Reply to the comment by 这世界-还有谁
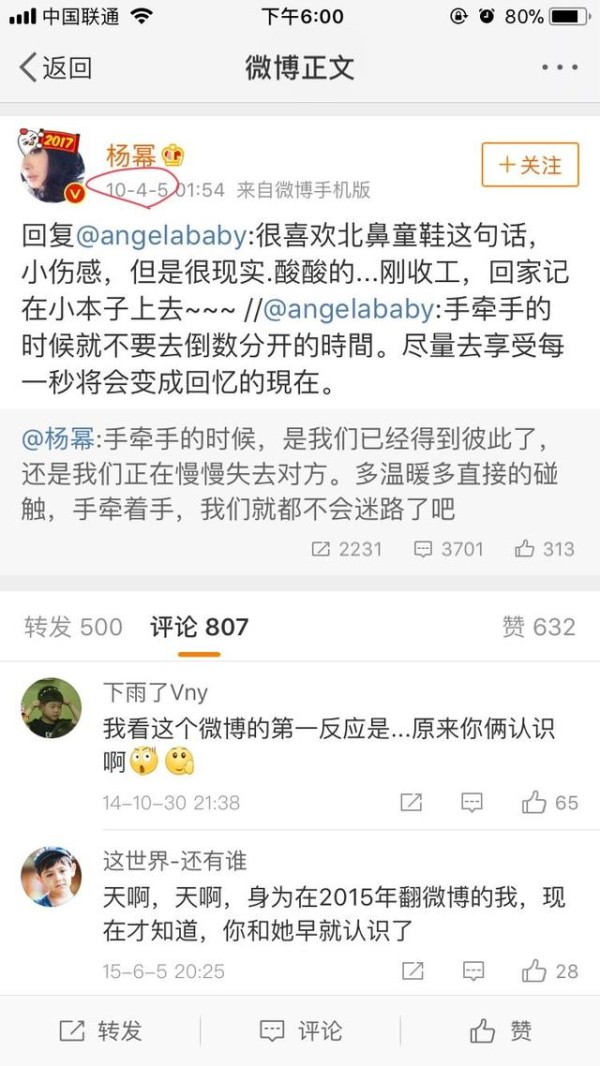The height and width of the screenshot is (1066, 600). 472,971
